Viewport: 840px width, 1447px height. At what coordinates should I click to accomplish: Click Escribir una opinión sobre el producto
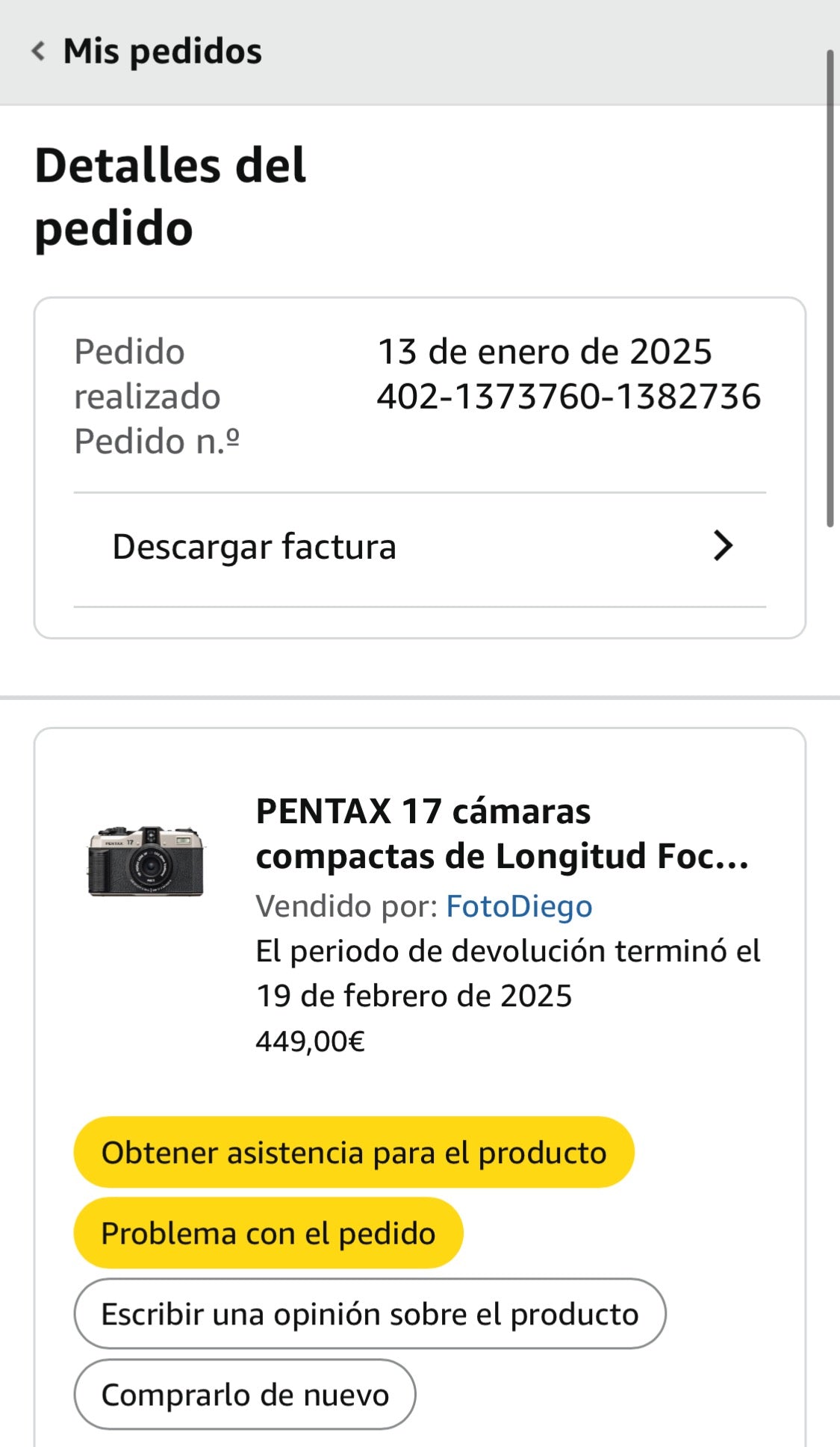369,1314
